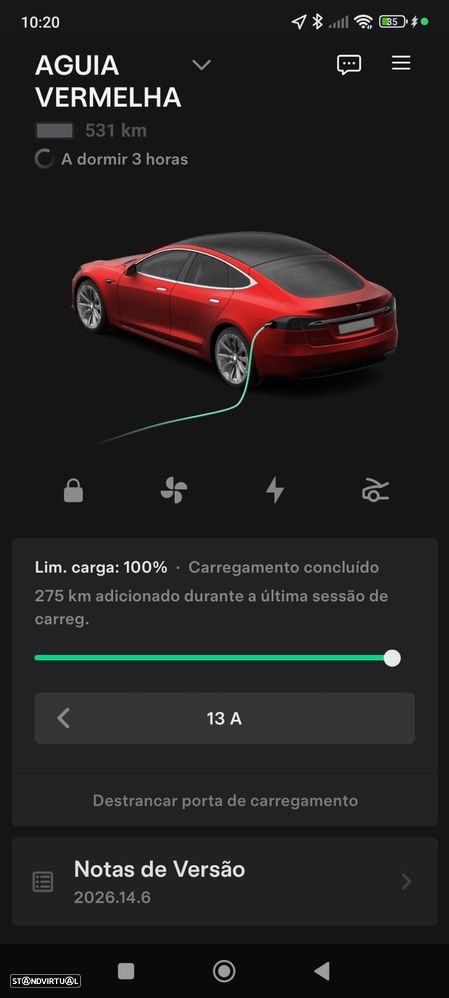The width and height of the screenshot is (449, 998).
Task: Go back with system back button
Action: coord(322,971)
